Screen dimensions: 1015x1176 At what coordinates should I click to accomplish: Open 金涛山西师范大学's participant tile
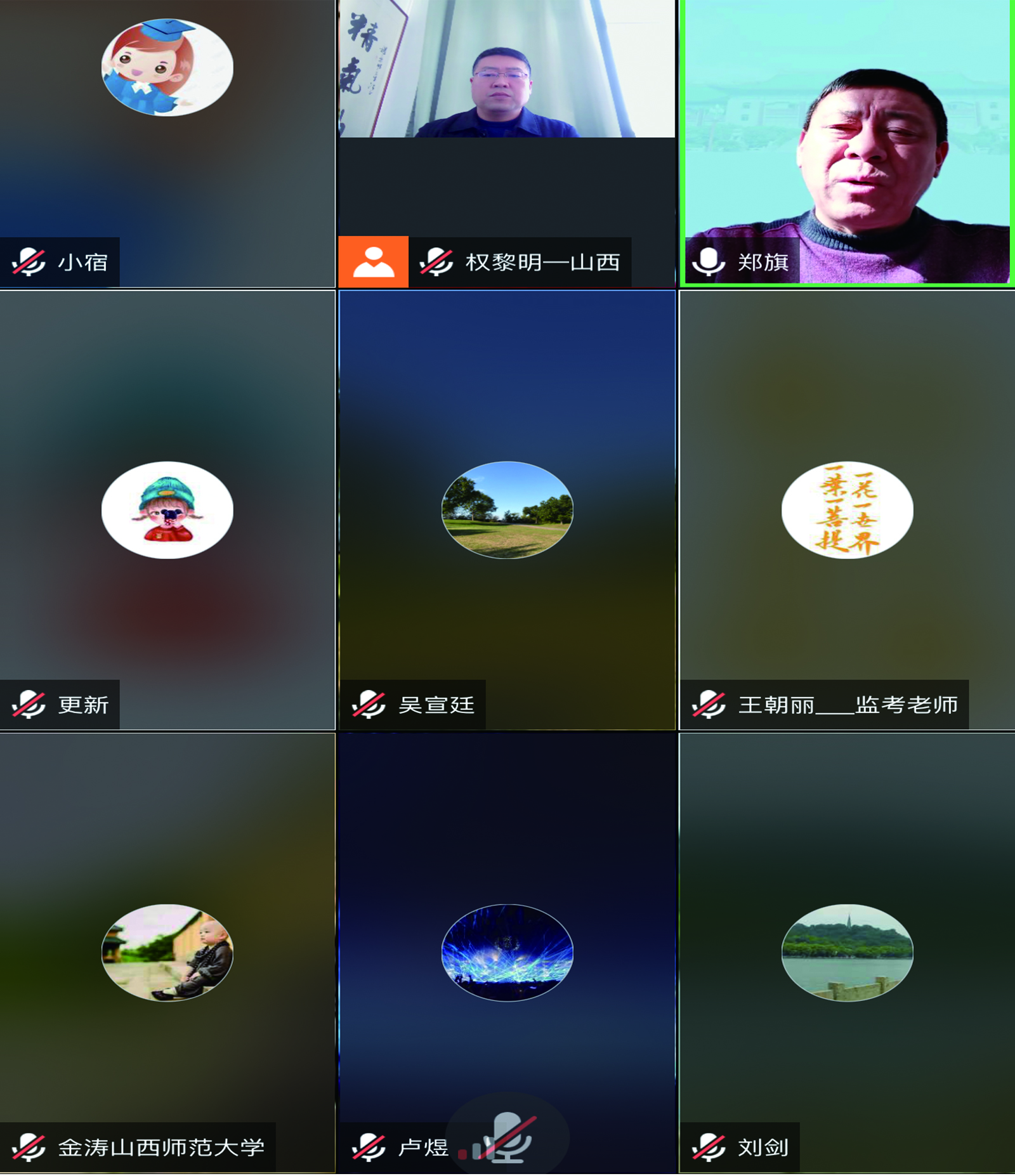[x=167, y=951]
